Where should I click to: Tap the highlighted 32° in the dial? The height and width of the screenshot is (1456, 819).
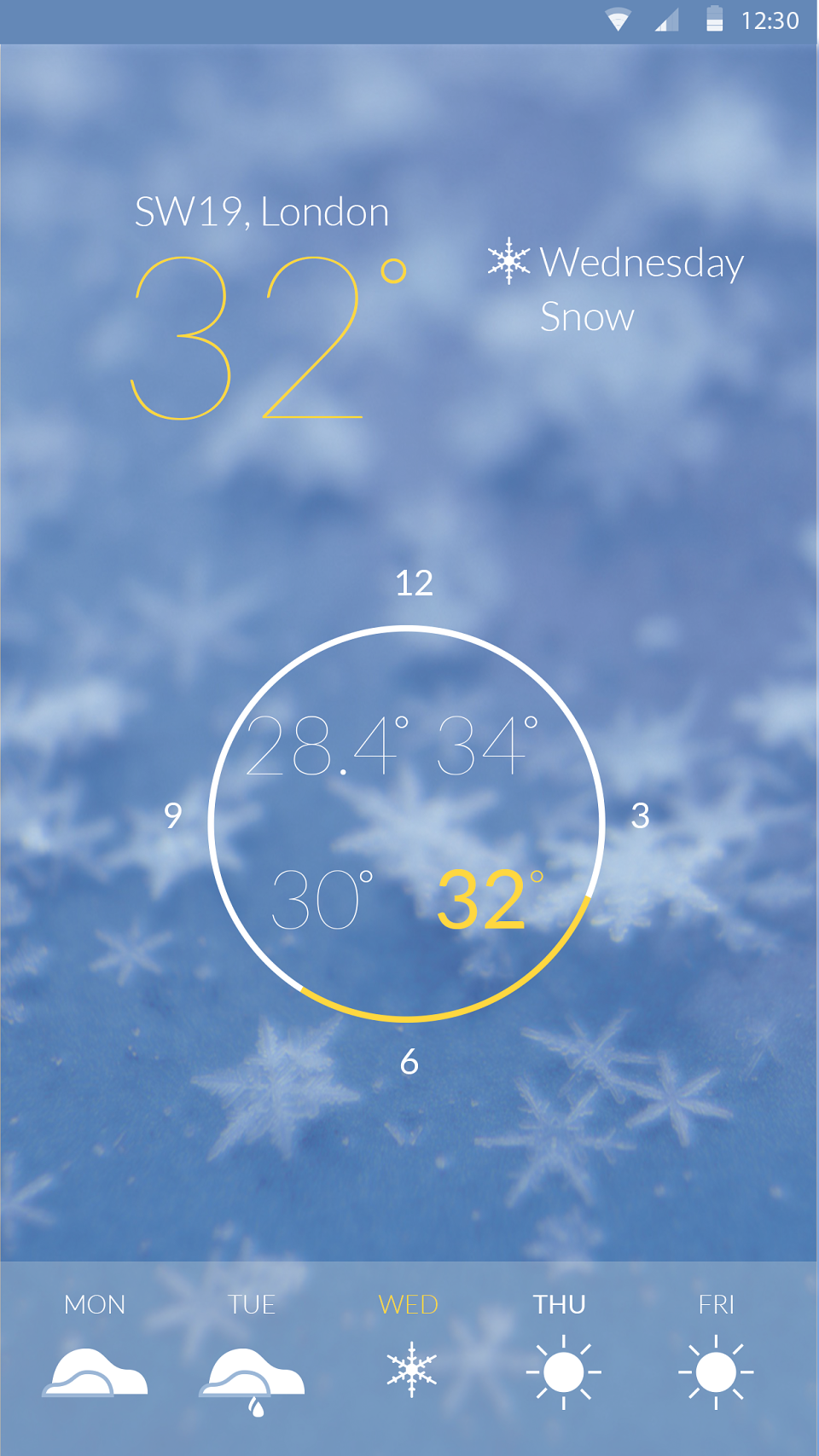coord(490,899)
